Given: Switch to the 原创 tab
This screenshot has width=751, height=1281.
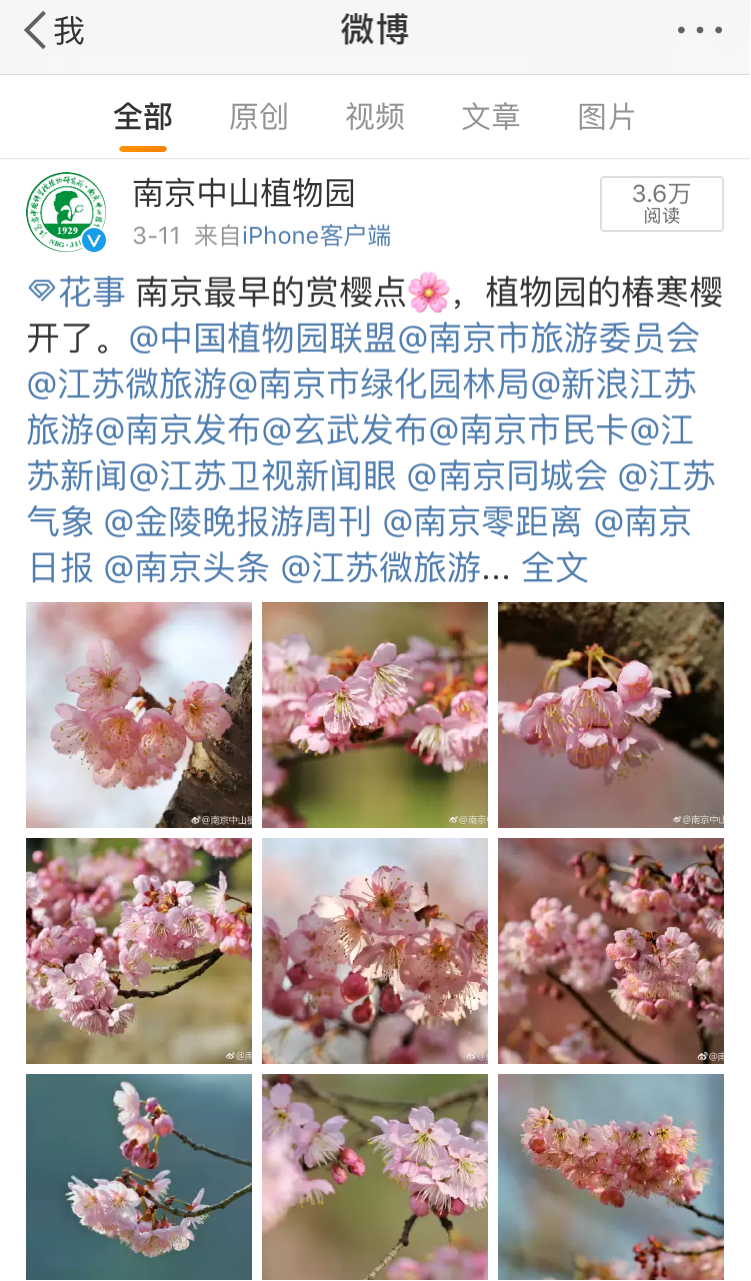Looking at the screenshot, I should [258, 117].
